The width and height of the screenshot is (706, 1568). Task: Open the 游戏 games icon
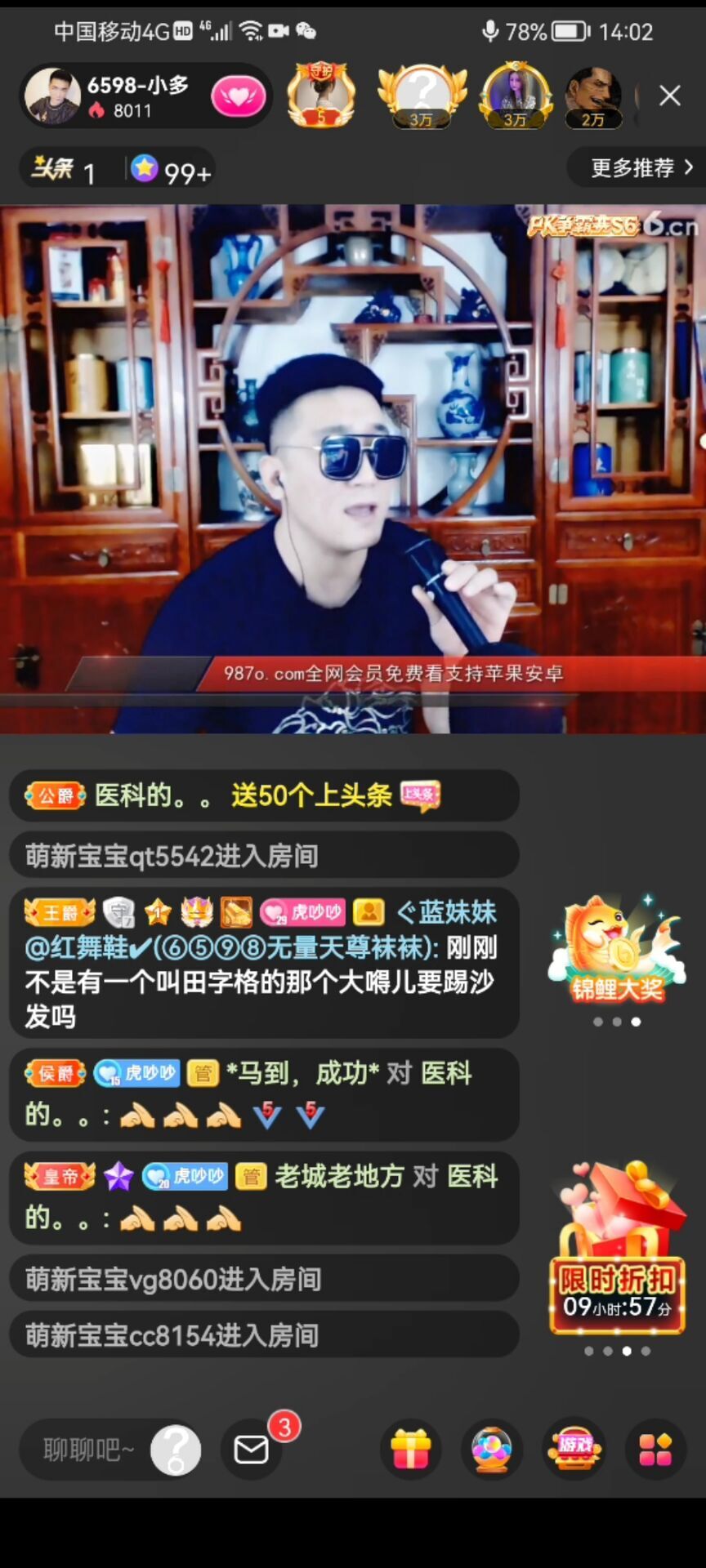574,1450
